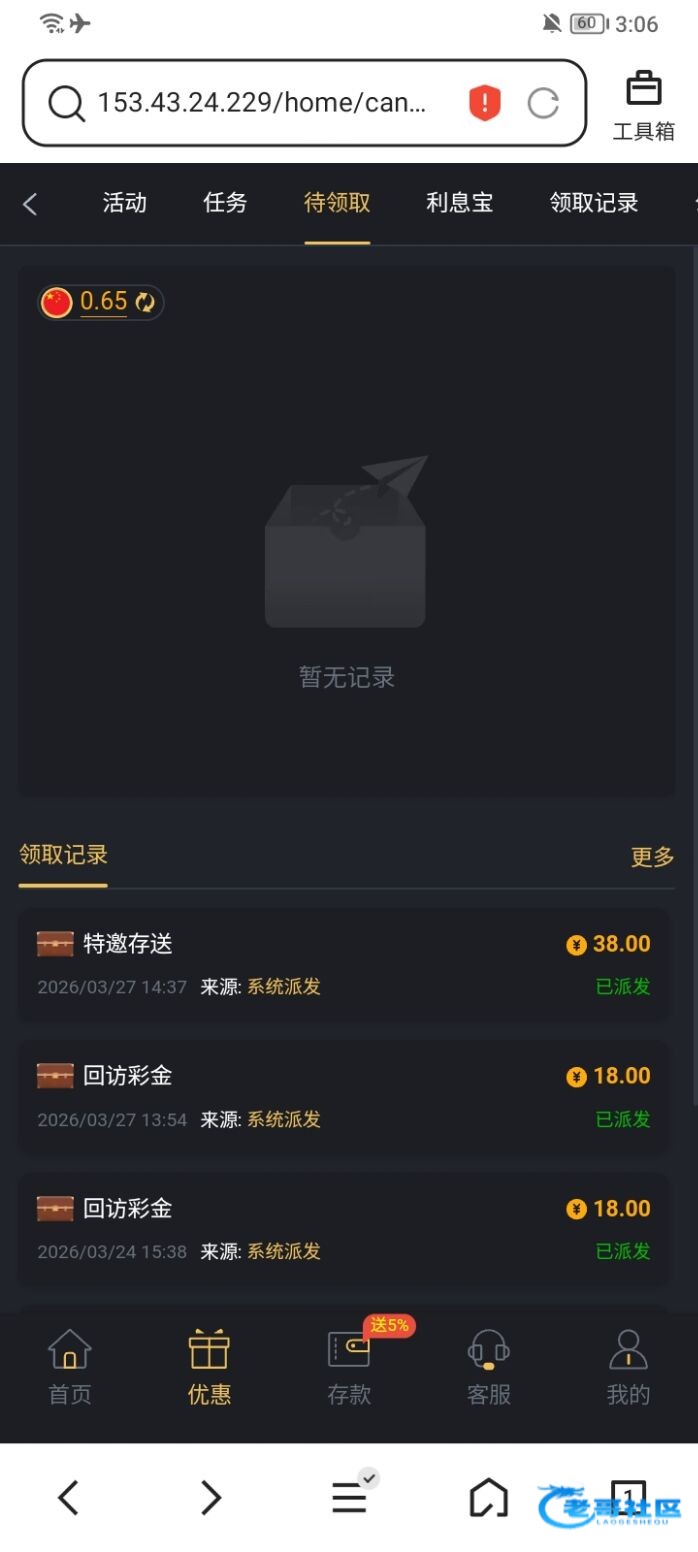Go to the 首页 home tab
The image size is (698, 1552).
tap(70, 1367)
